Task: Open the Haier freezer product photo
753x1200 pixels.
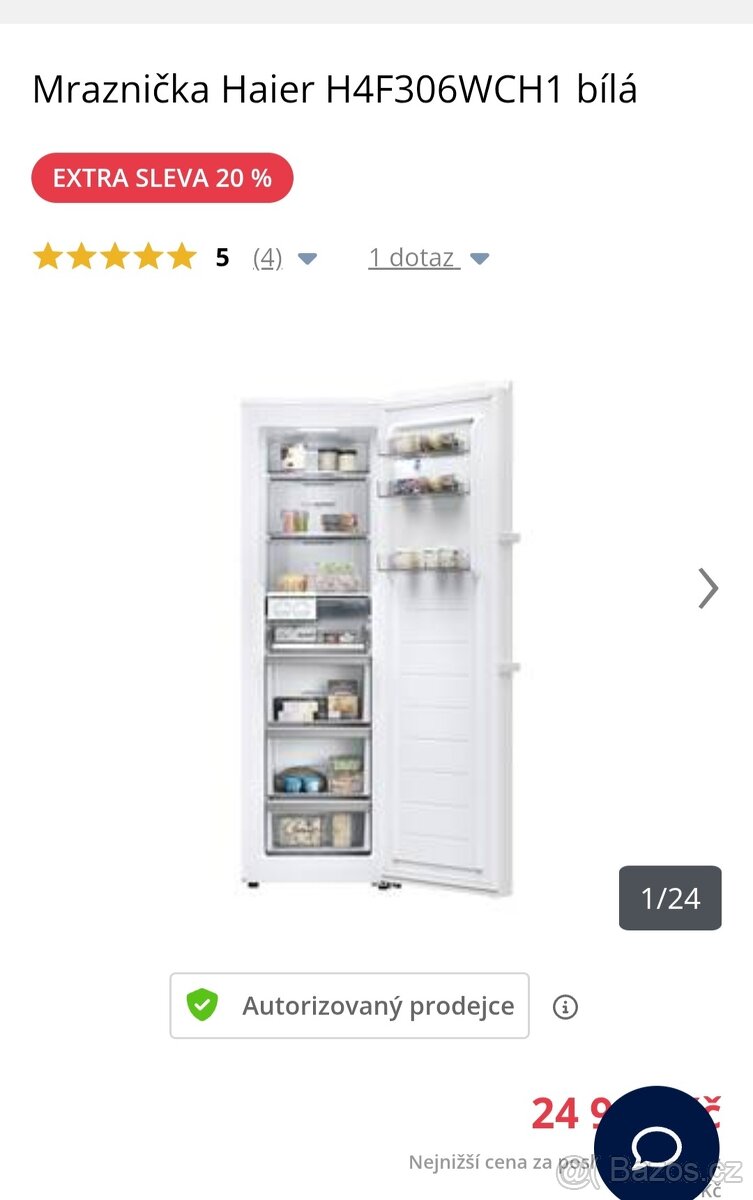Action: (x=380, y=638)
